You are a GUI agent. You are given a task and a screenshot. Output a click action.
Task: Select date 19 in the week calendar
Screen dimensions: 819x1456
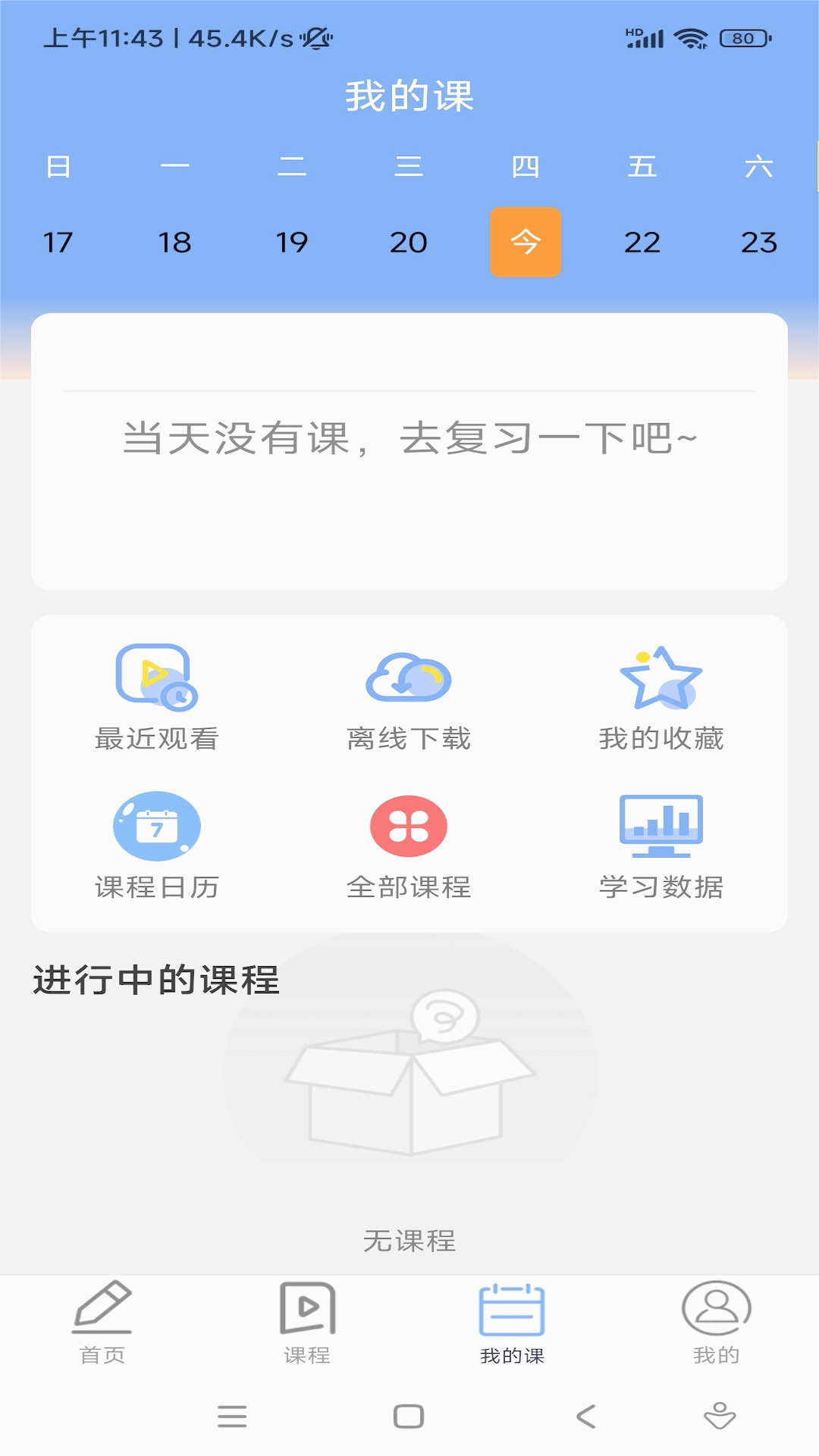tap(291, 243)
